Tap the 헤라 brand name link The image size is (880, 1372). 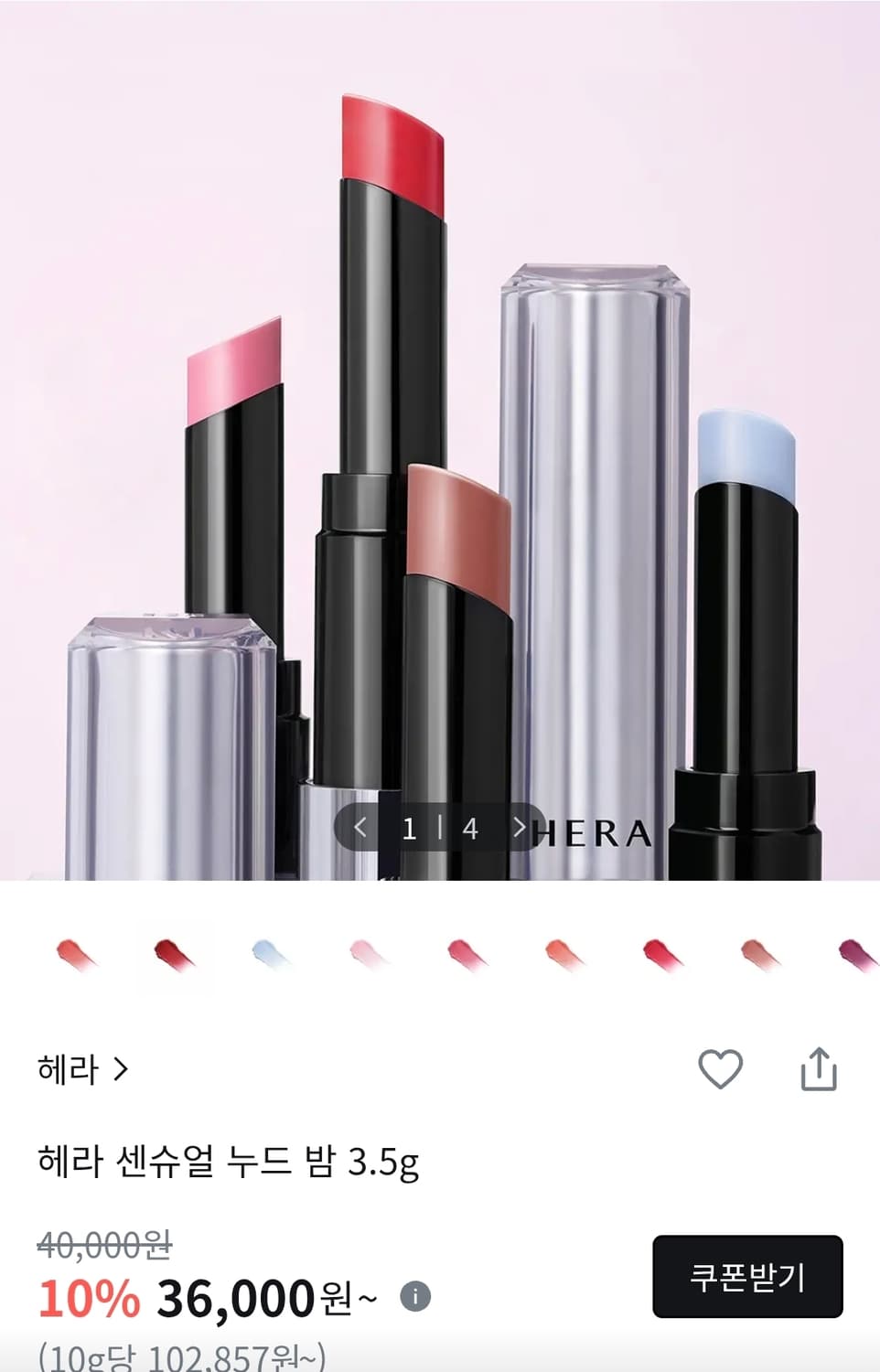pyautogui.click(x=69, y=1070)
